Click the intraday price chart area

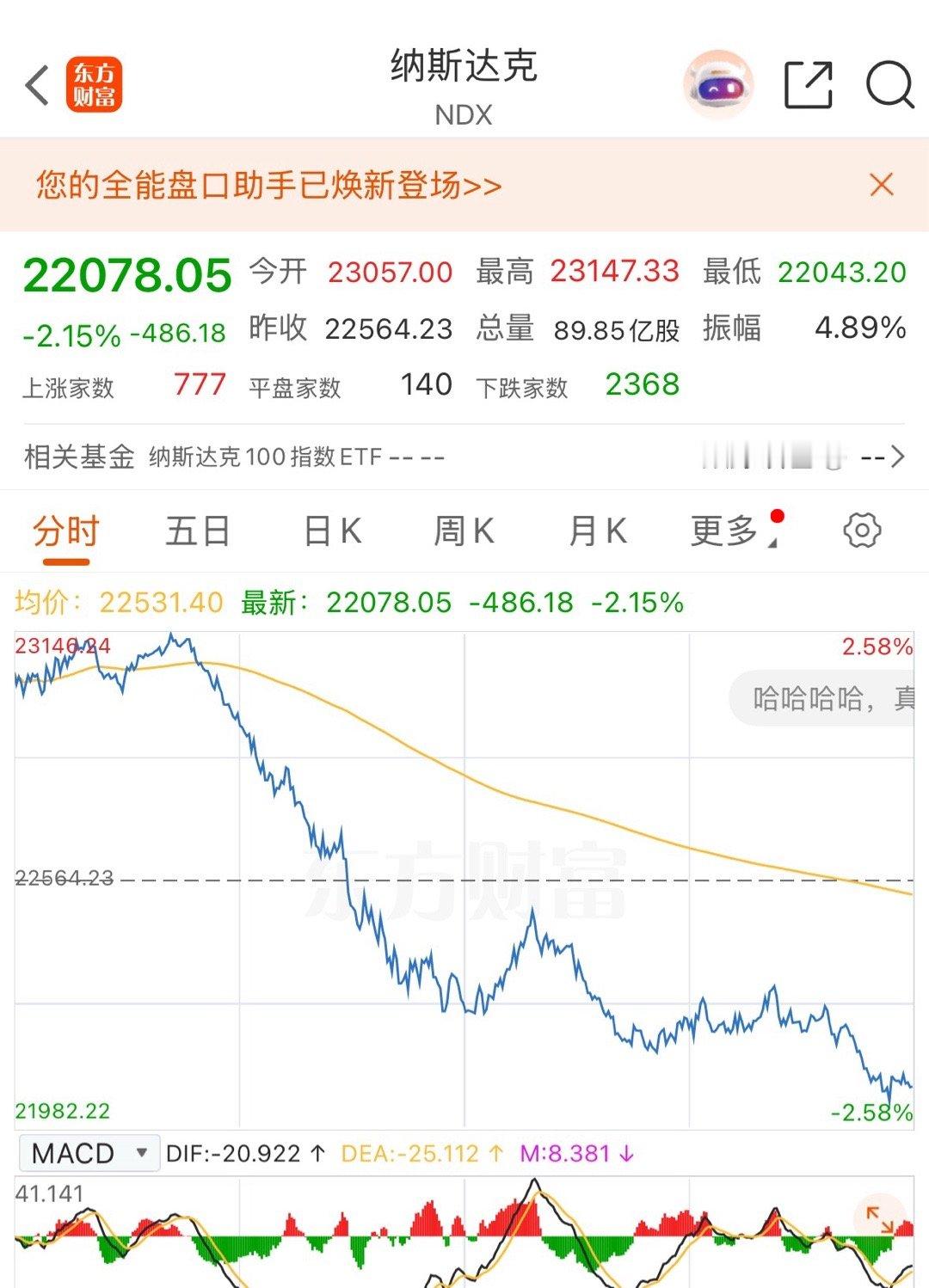point(464,877)
